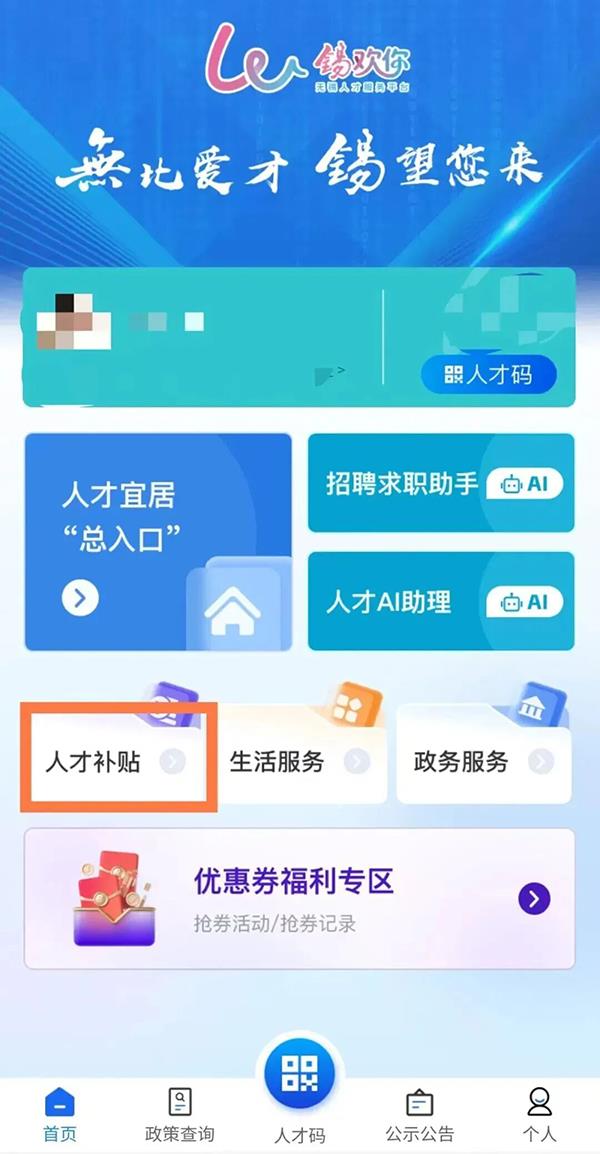The image size is (600, 1154).
Task: Go to 个人 tab
Action: pyautogui.click(x=540, y=1114)
